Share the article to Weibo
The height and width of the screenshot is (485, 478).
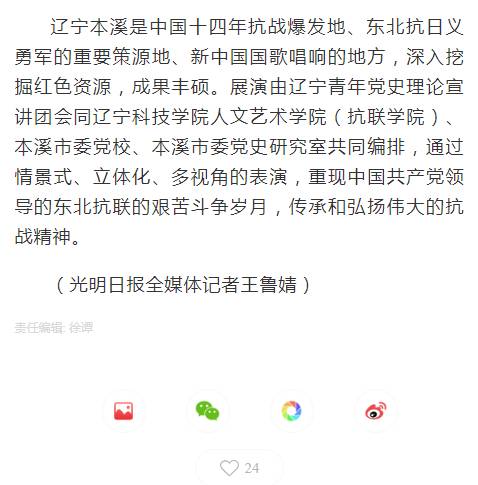[376, 411]
